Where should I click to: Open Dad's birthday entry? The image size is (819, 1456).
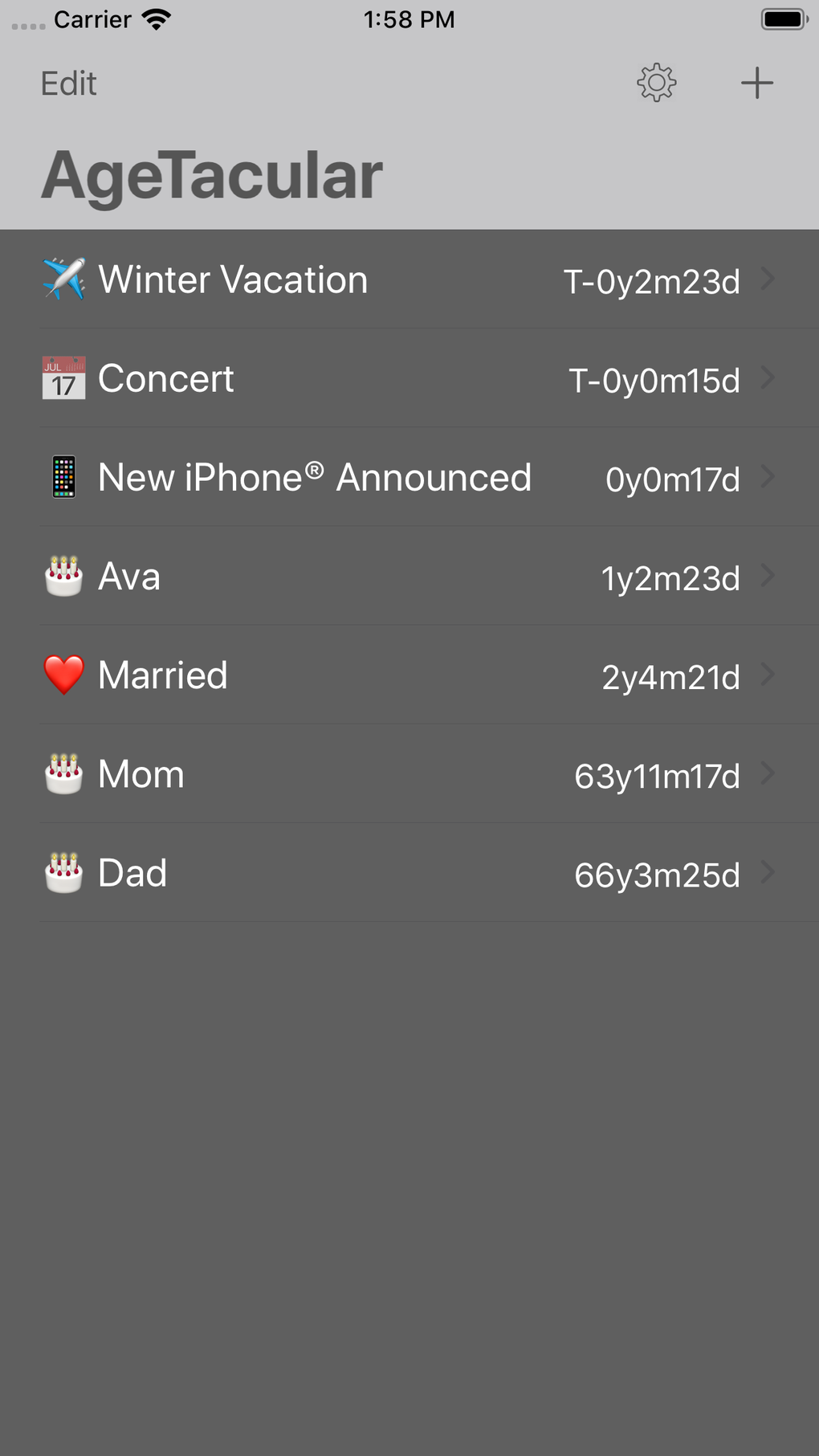[409, 873]
